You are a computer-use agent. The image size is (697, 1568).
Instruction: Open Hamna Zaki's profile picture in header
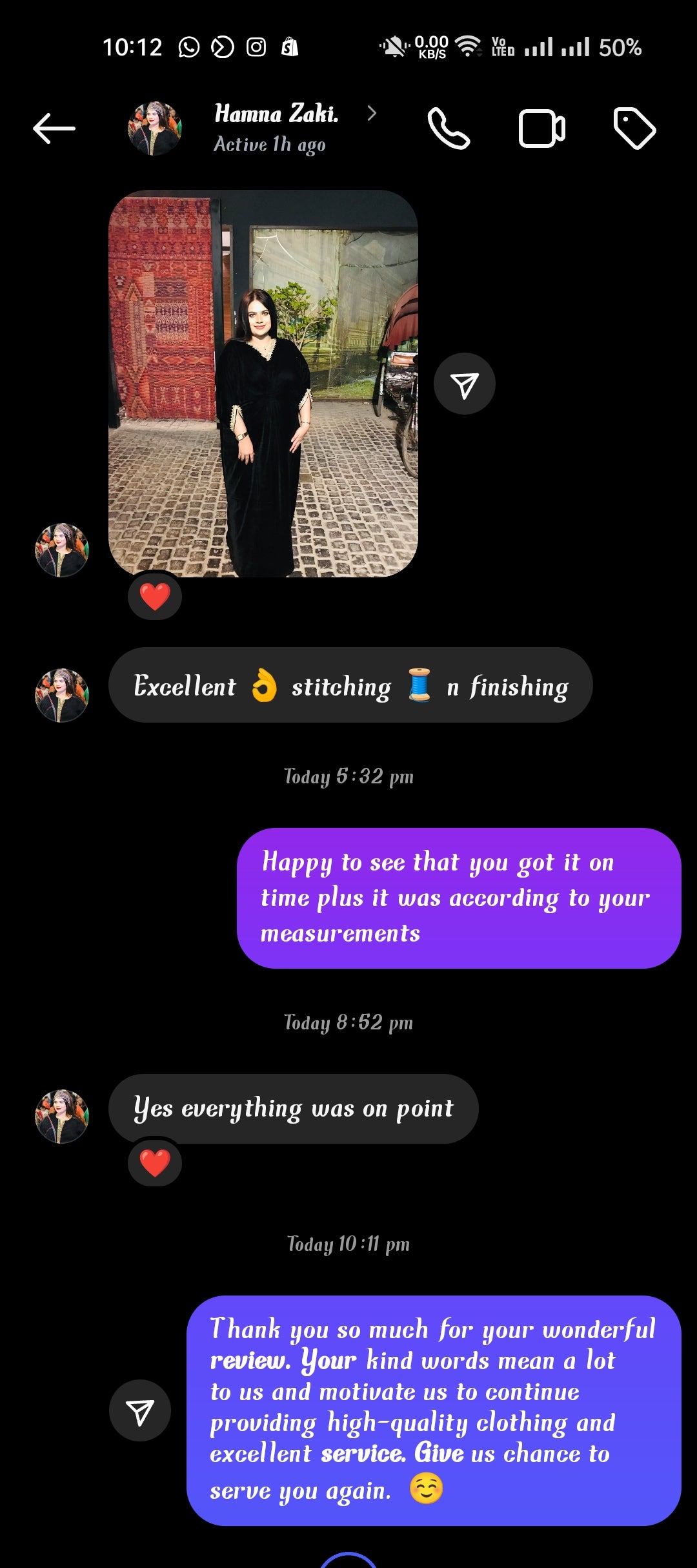tap(155, 128)
